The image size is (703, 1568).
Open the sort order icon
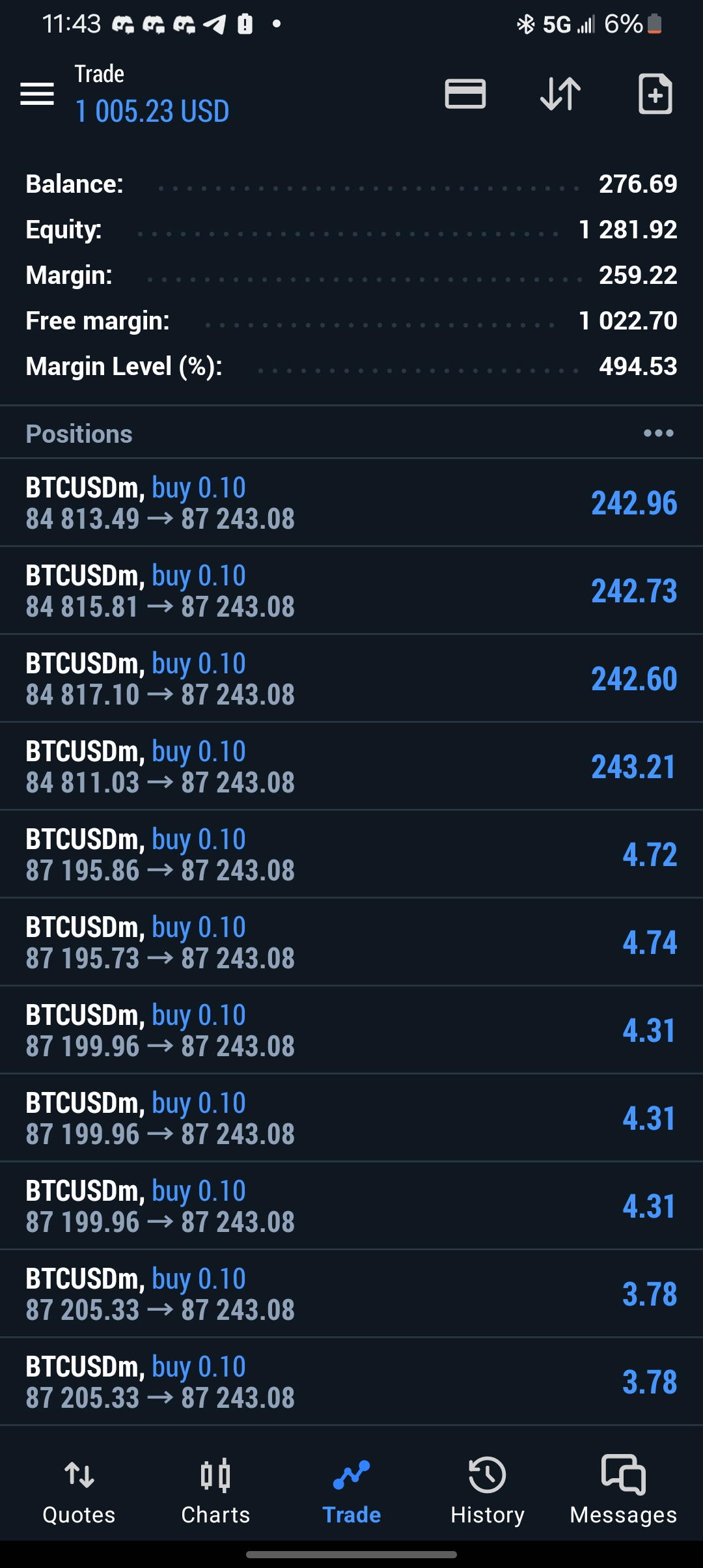[x=560, y=94]
